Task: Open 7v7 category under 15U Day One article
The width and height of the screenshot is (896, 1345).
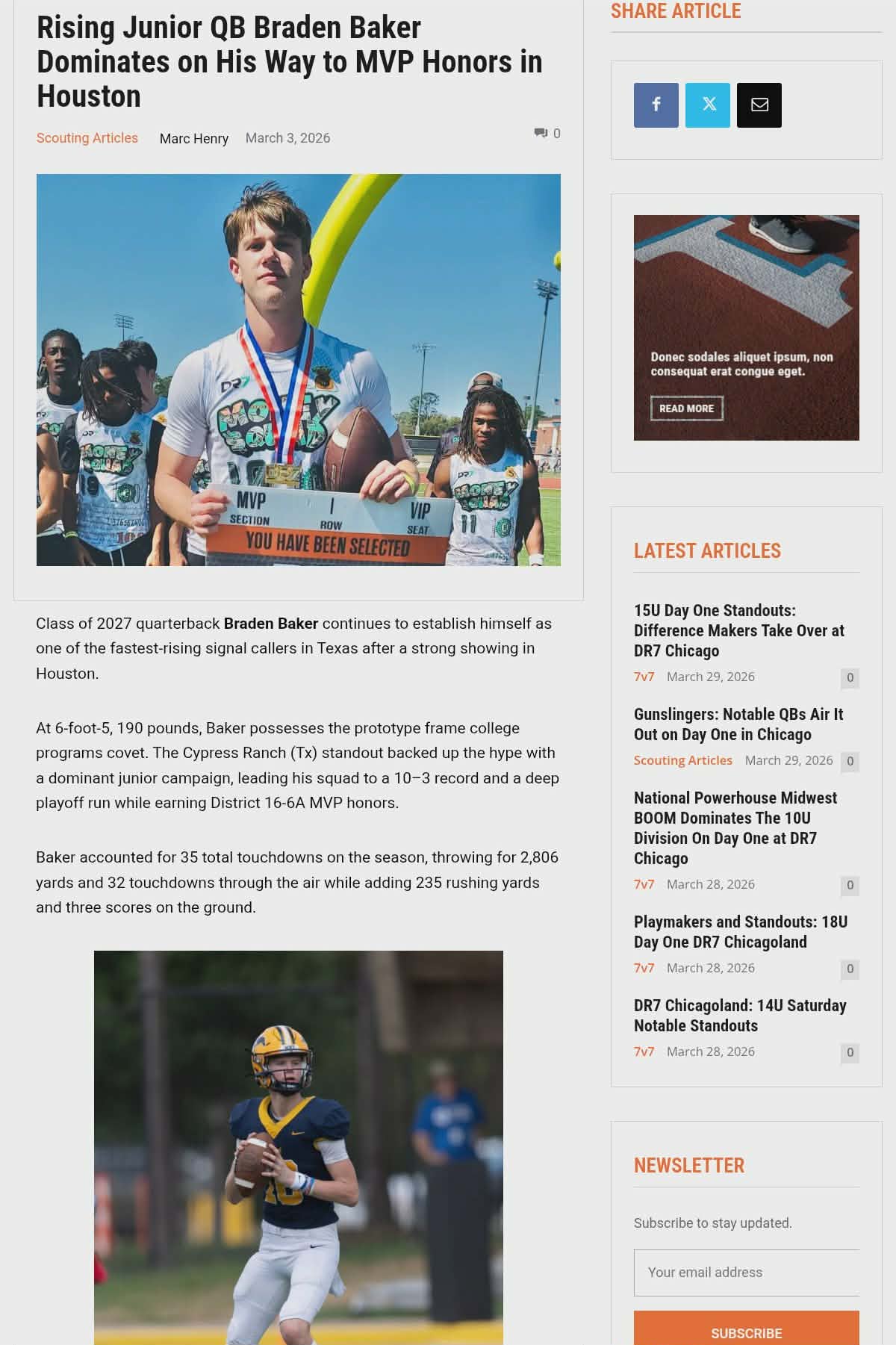Action: pyautogui.click(x=644, y=677)
